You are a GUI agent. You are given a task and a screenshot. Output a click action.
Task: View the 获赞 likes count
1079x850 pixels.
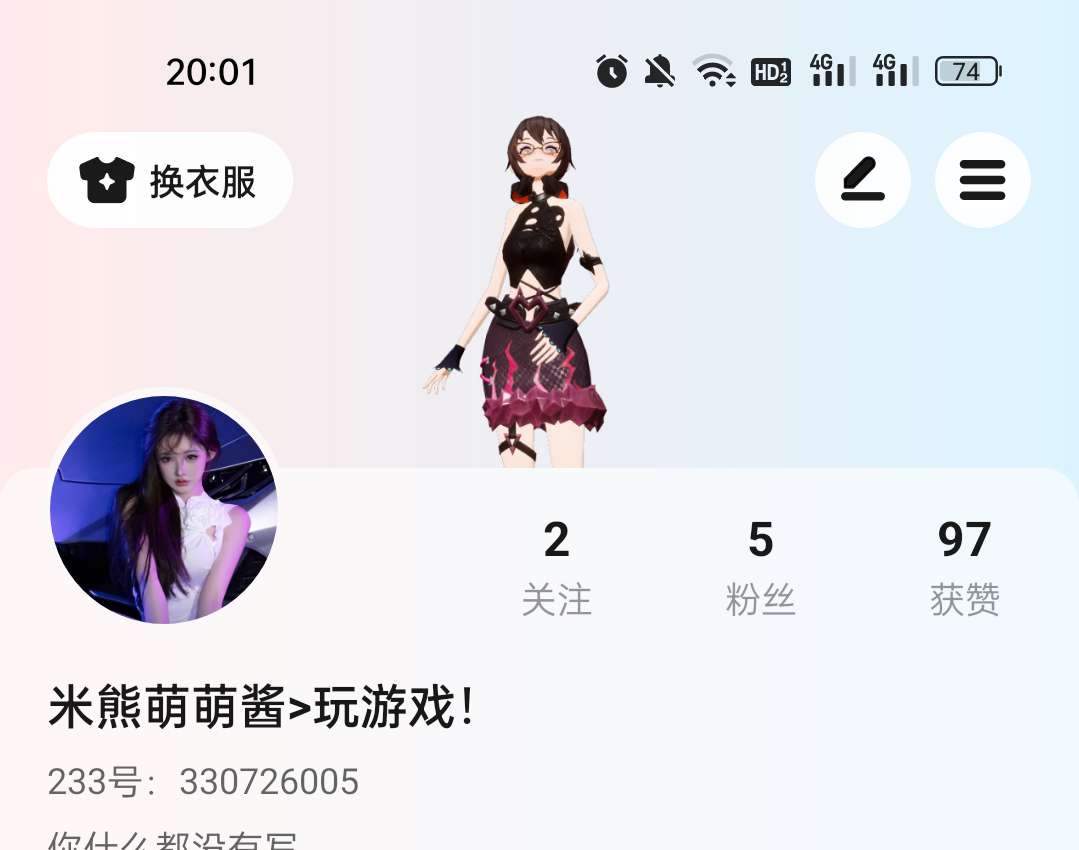click(964, 566)
